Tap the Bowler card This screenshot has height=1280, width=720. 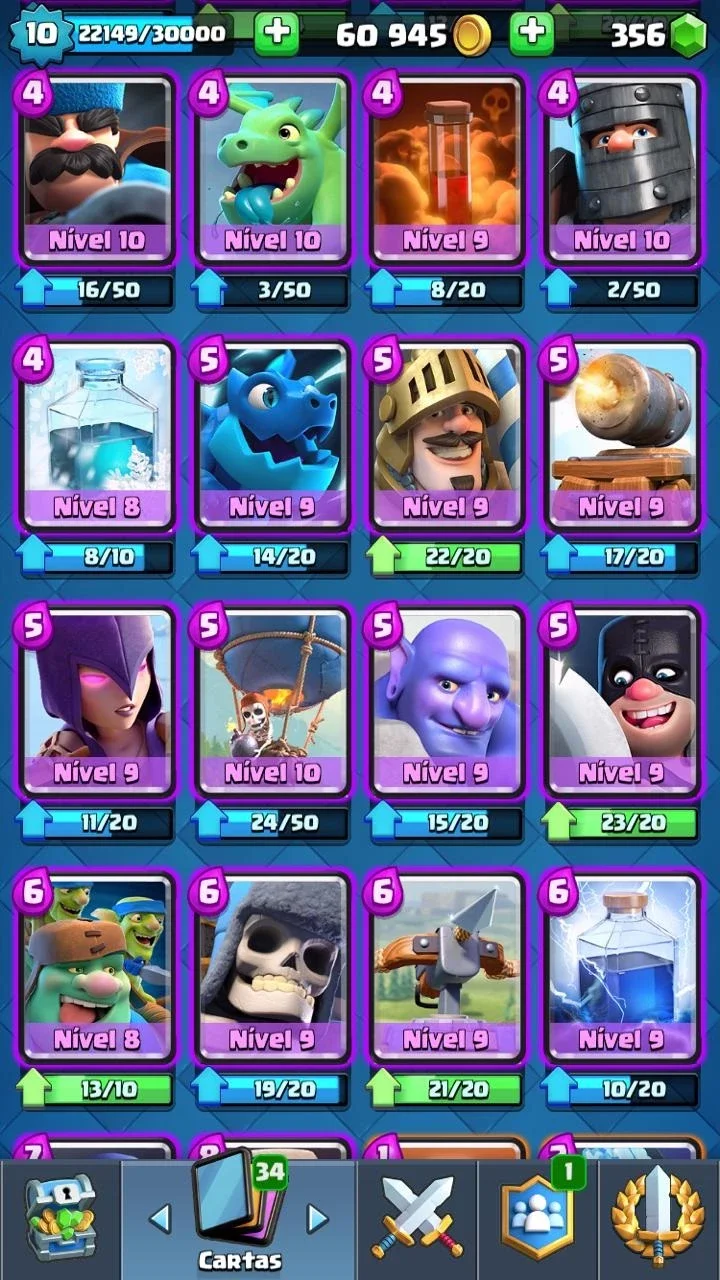[x=446, y=701]
